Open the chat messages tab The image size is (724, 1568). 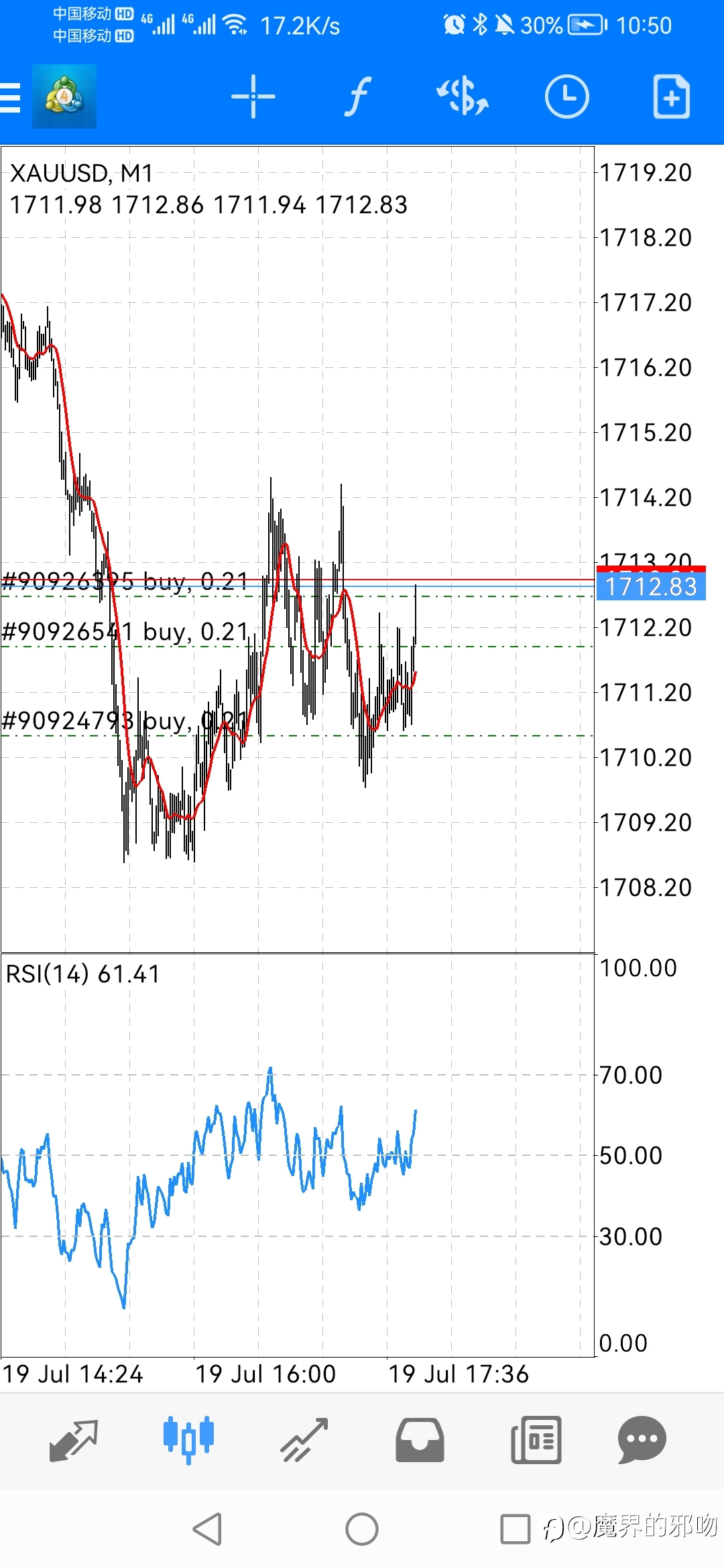coord(642,1440)
